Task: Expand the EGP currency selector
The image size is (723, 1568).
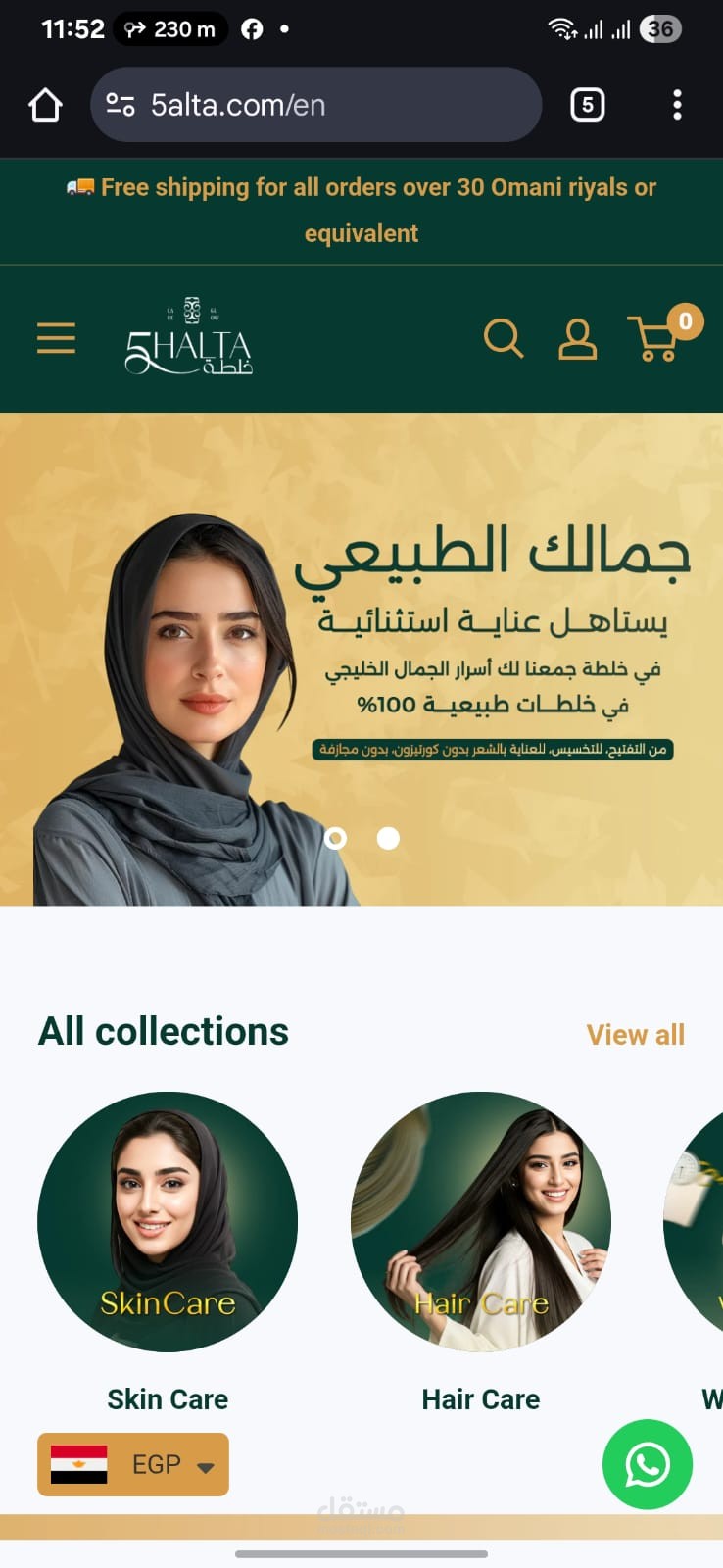Action: (x=133, y=1464)
